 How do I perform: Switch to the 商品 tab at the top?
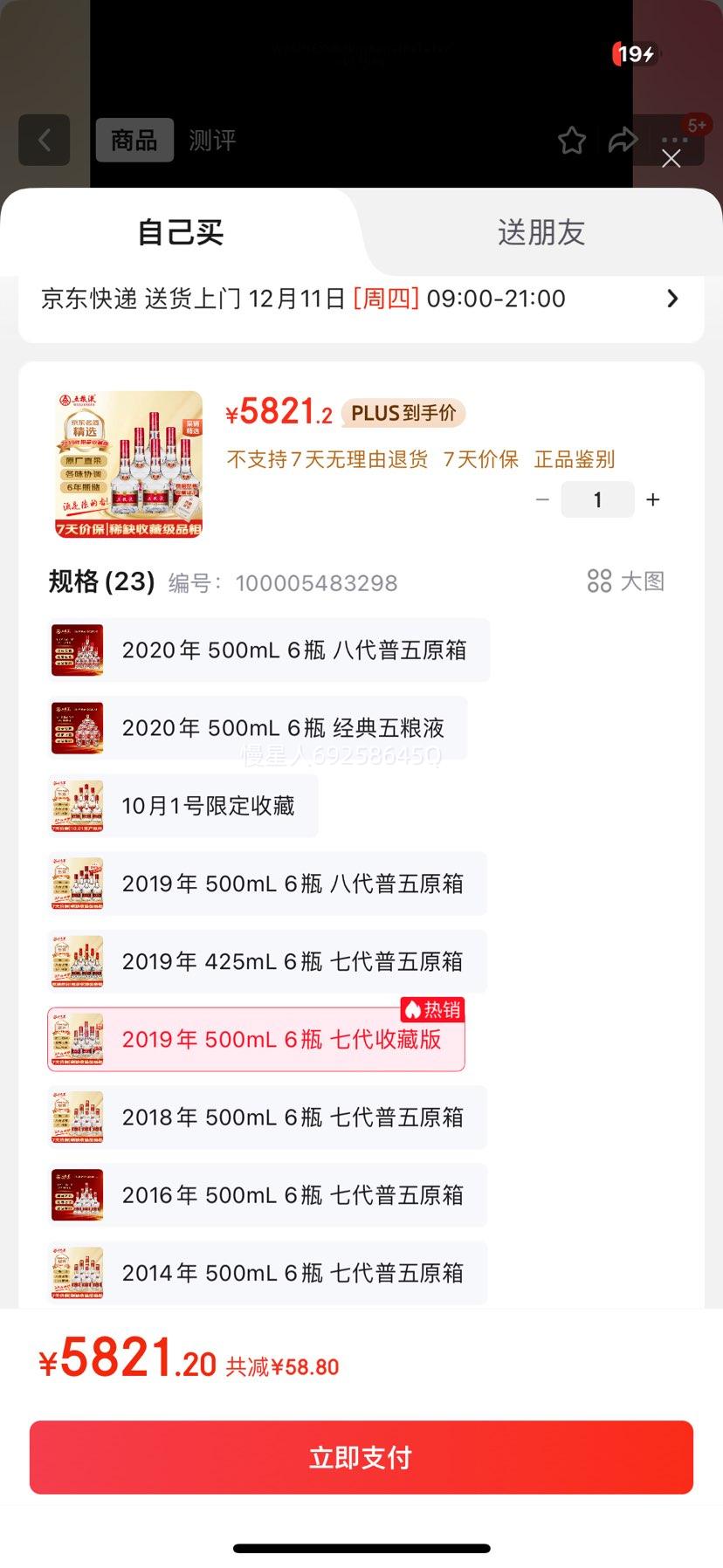[135, 141]
